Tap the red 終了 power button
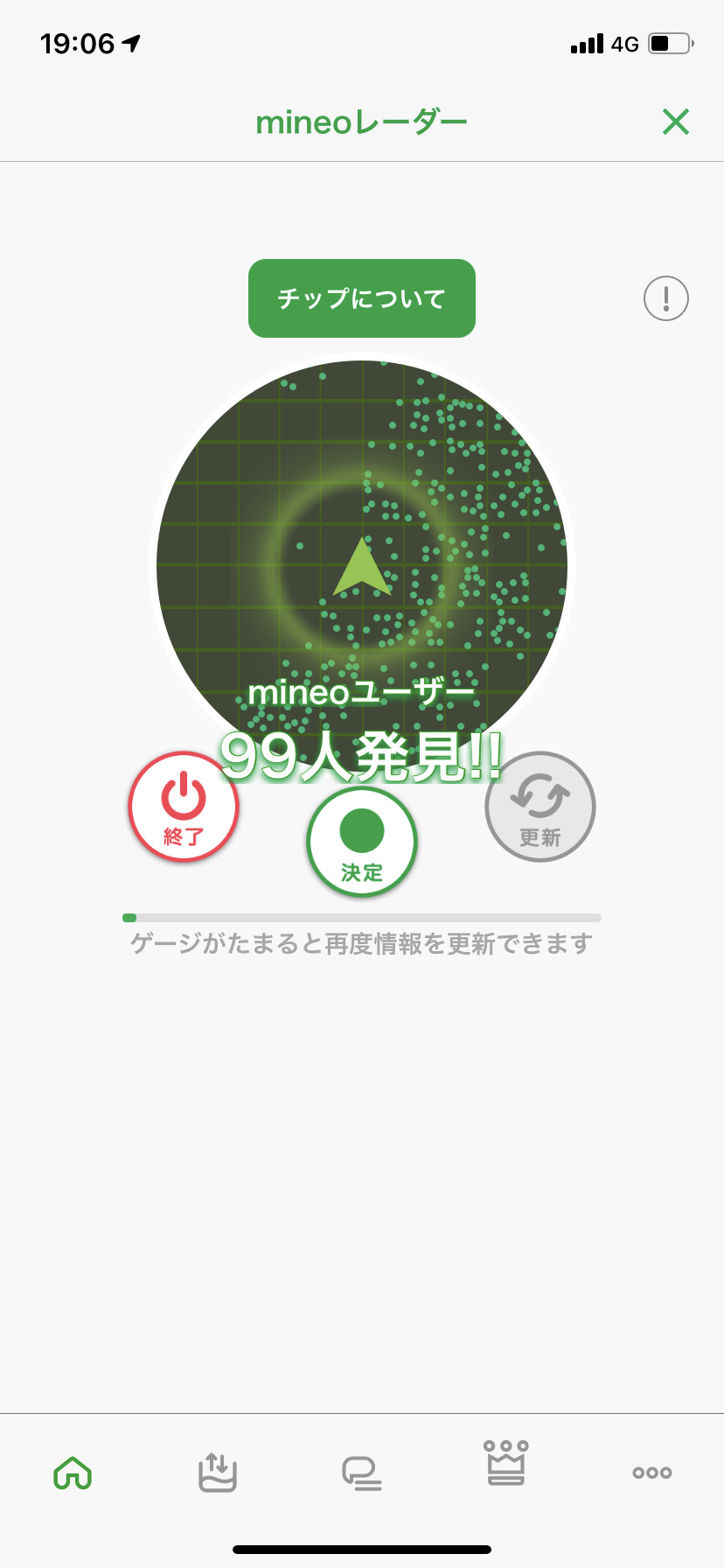This screenshot has height=1568, width=724. click(x=184, y=807)
